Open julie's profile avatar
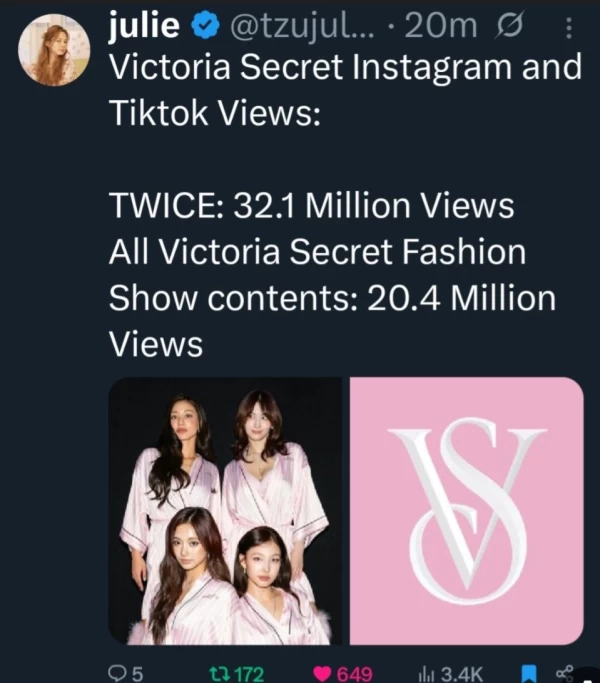The width and height of the screenshot is (600, 683). pyautogui.click(x=55, y=55)
